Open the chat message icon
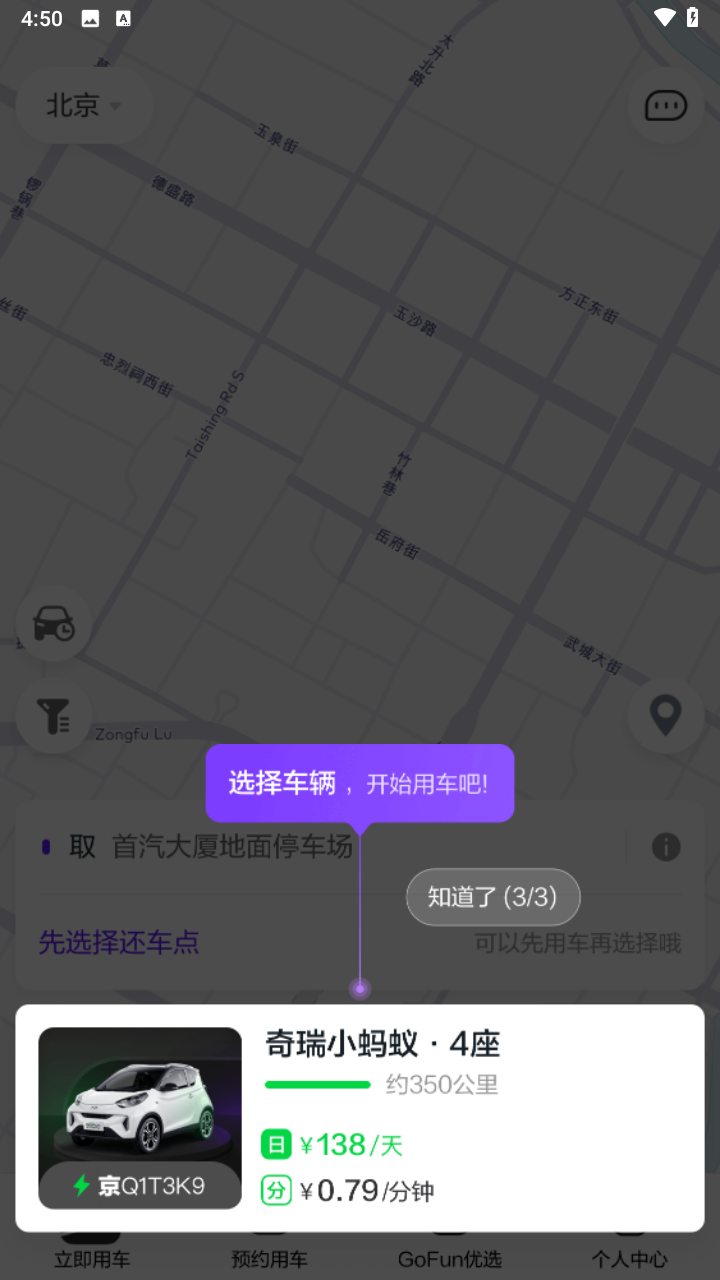The image size is (720, 1280). point(665,106)
